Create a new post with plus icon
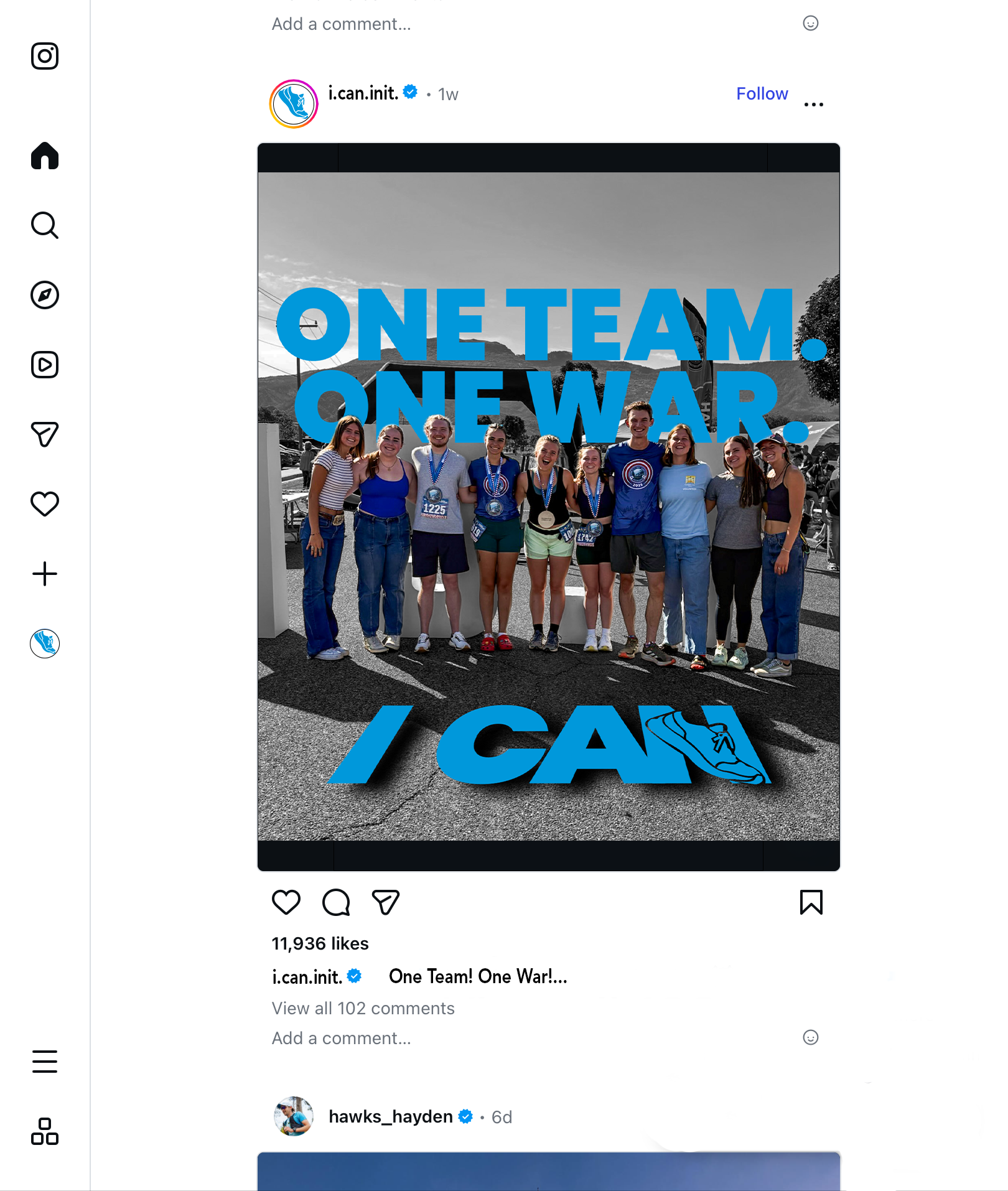The image size is (1008, 1191). pos(45,574)
